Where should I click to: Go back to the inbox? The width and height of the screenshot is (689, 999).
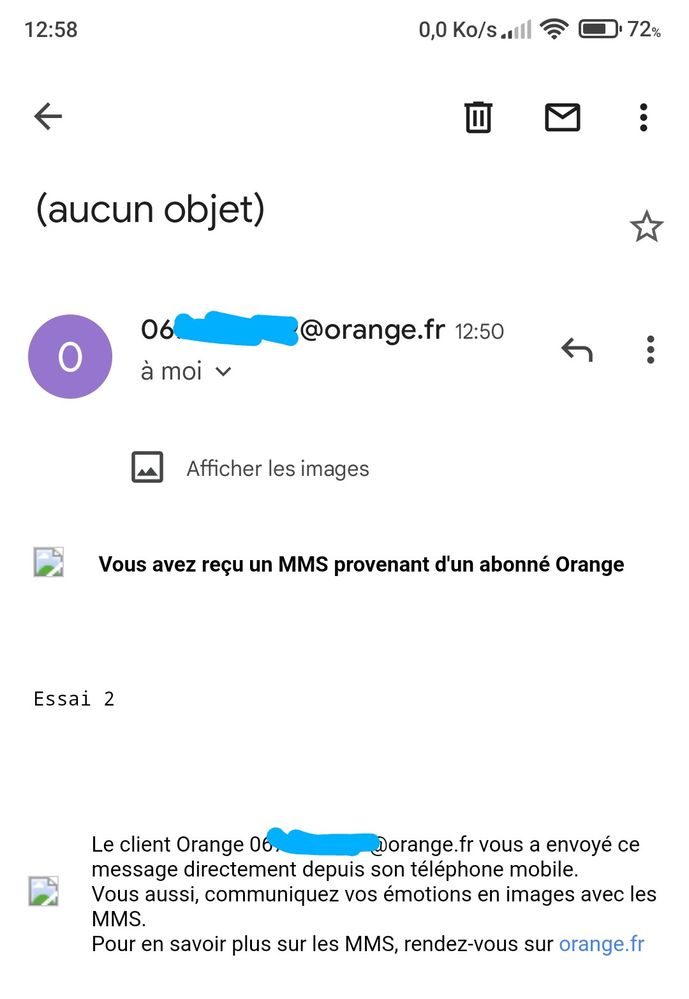(x=48, y=117)
